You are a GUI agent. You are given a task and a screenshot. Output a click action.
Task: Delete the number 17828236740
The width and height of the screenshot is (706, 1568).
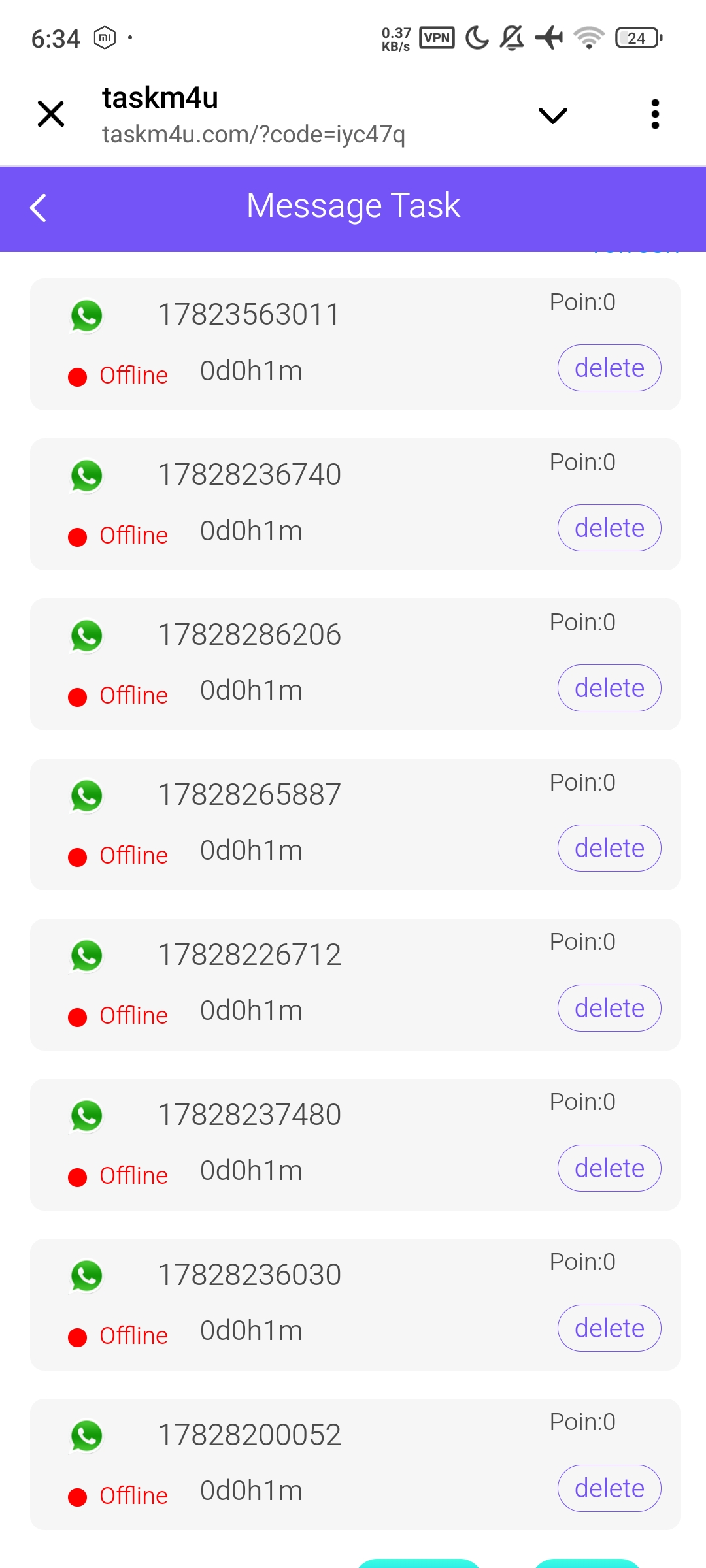(609, 528)
